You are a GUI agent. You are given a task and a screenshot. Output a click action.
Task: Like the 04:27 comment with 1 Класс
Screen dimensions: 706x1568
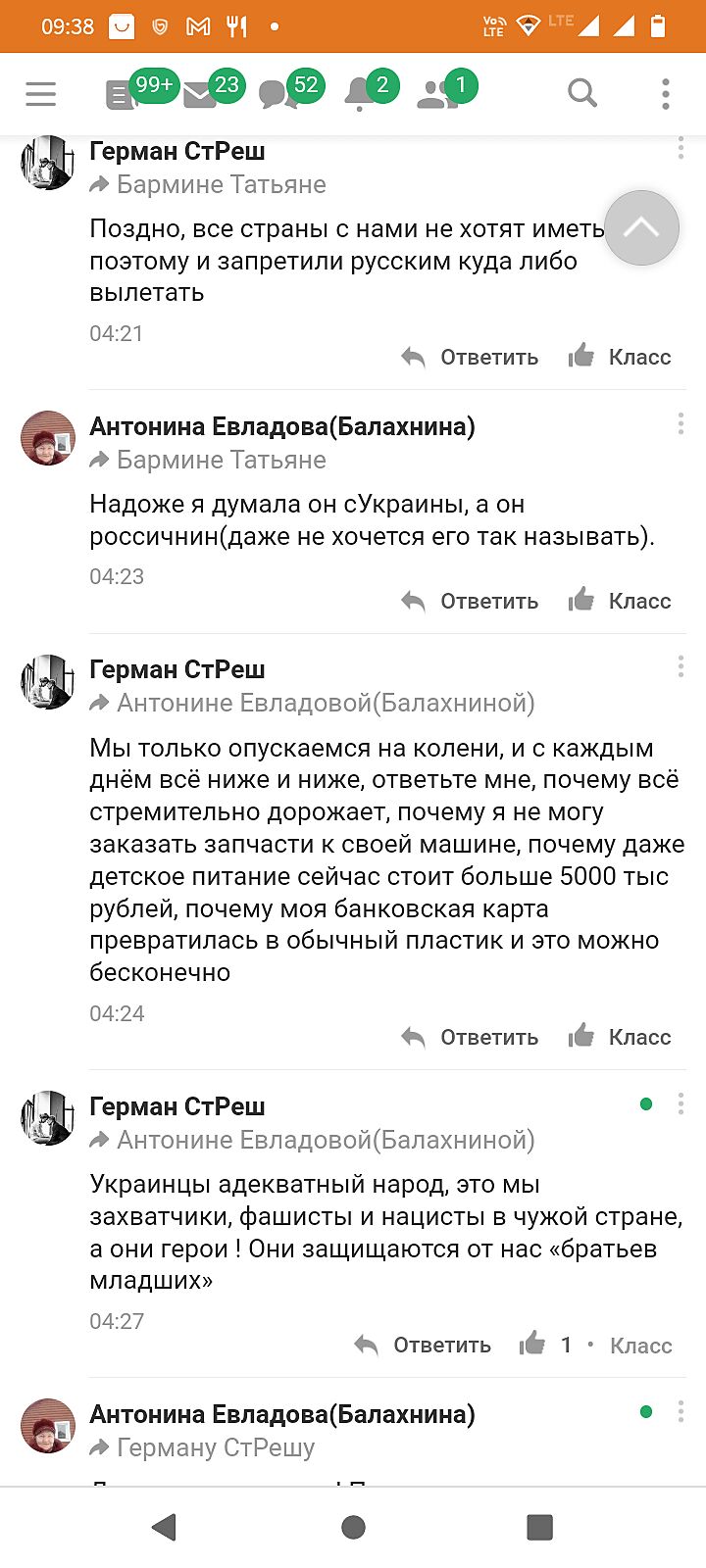point(532,1344)
